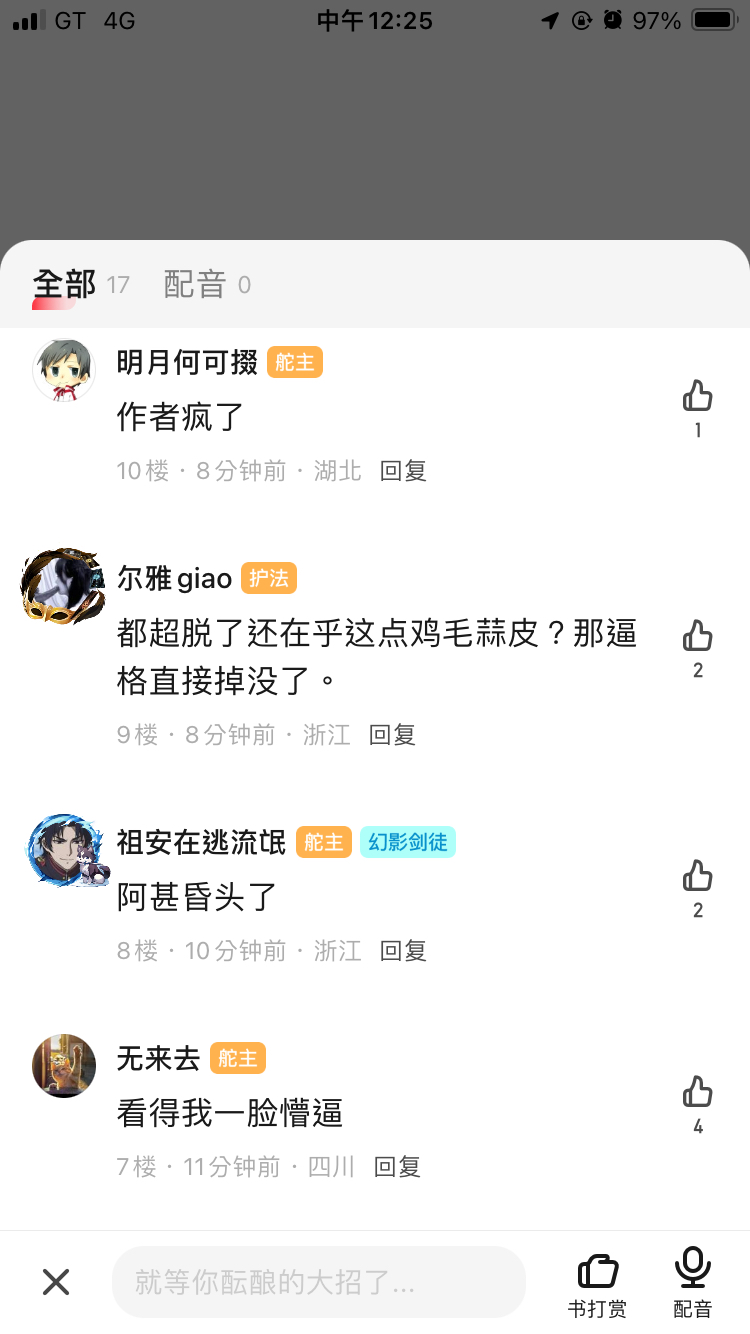Reply to 无来去's comment

coord(397,1166)
